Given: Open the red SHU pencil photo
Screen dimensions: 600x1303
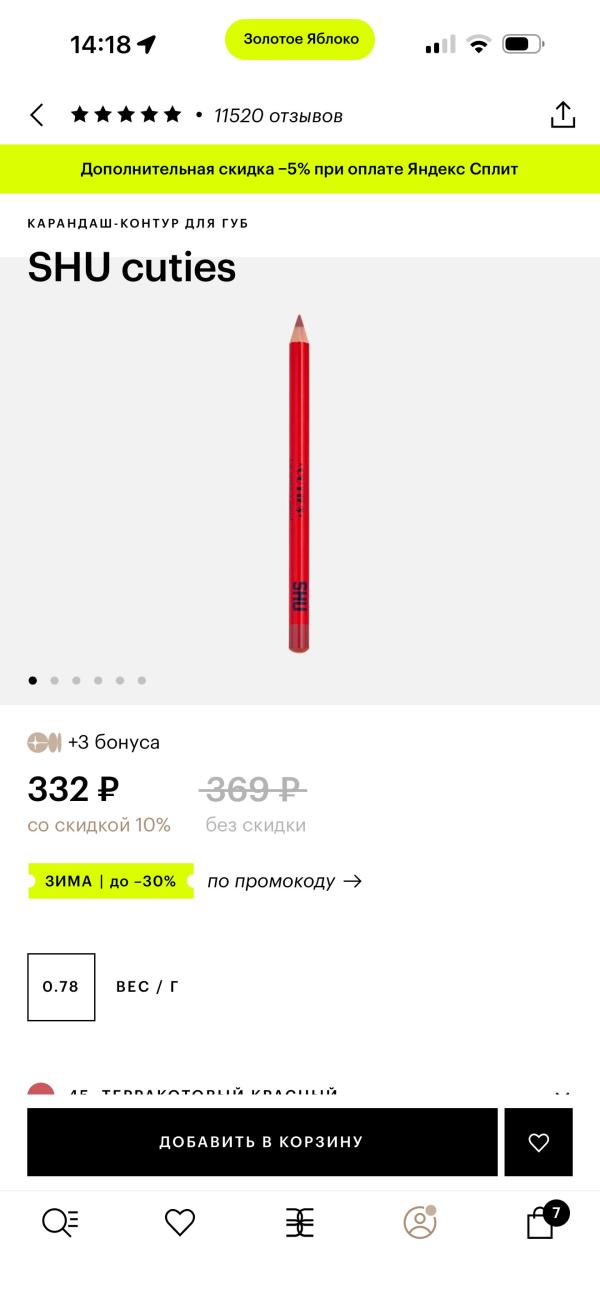Looking at the screenshot, I should click(x=298, y=483).
